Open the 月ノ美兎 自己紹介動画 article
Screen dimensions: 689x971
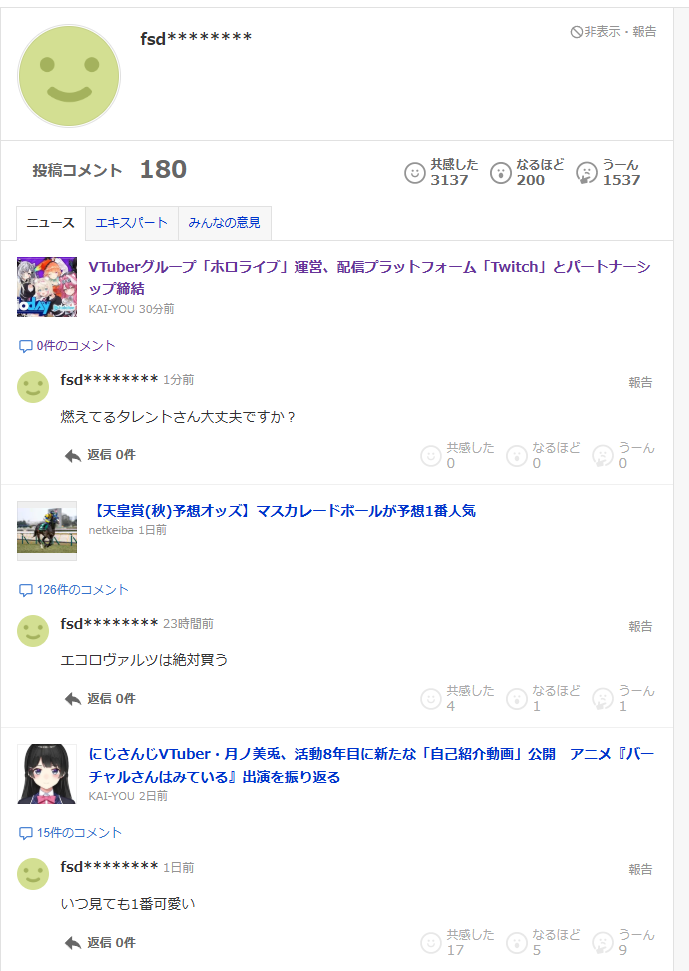tap(370, 765)
